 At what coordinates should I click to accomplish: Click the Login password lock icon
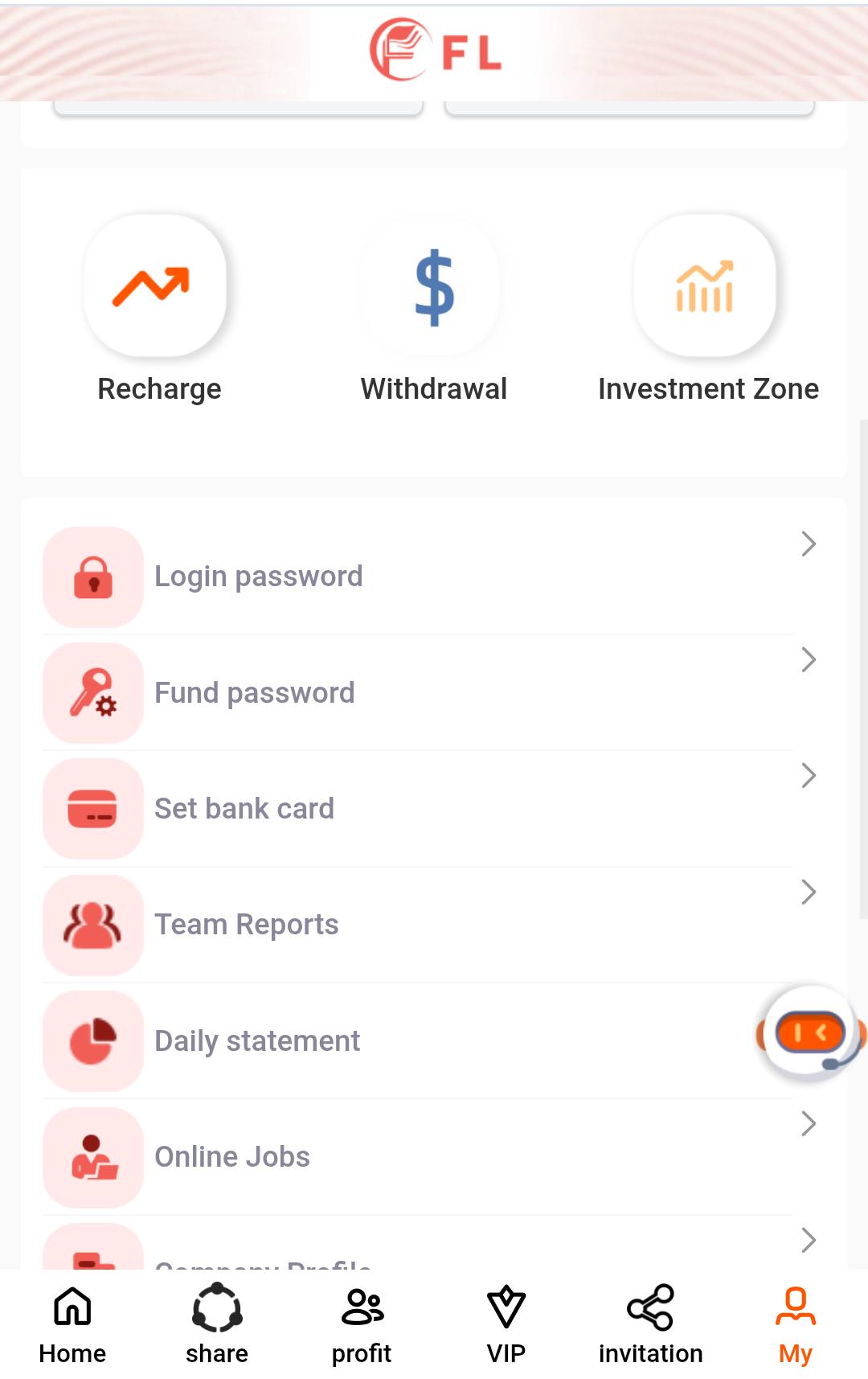[x=92, y=576]
